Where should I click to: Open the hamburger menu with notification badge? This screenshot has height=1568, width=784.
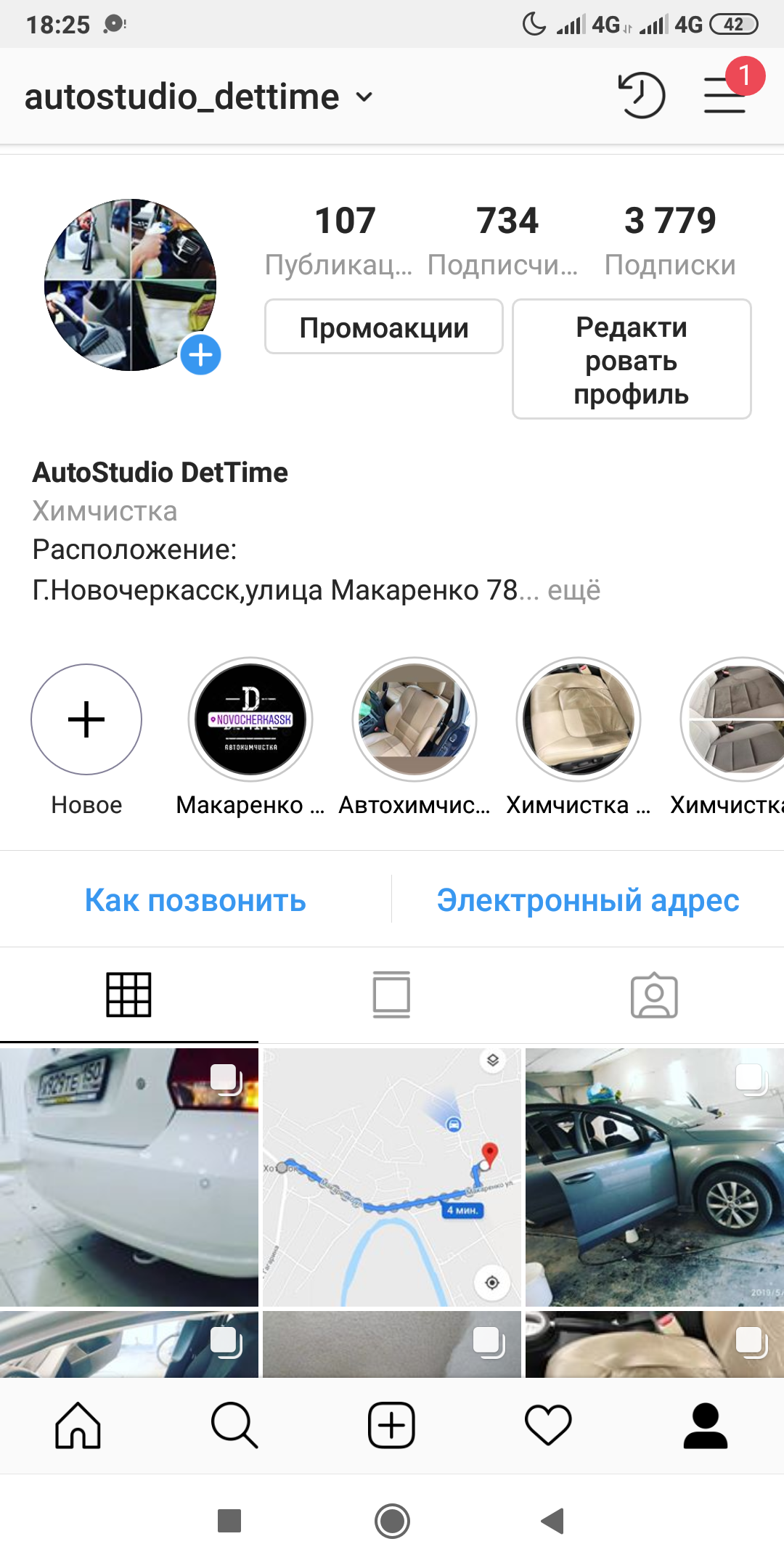click(726, 94)
